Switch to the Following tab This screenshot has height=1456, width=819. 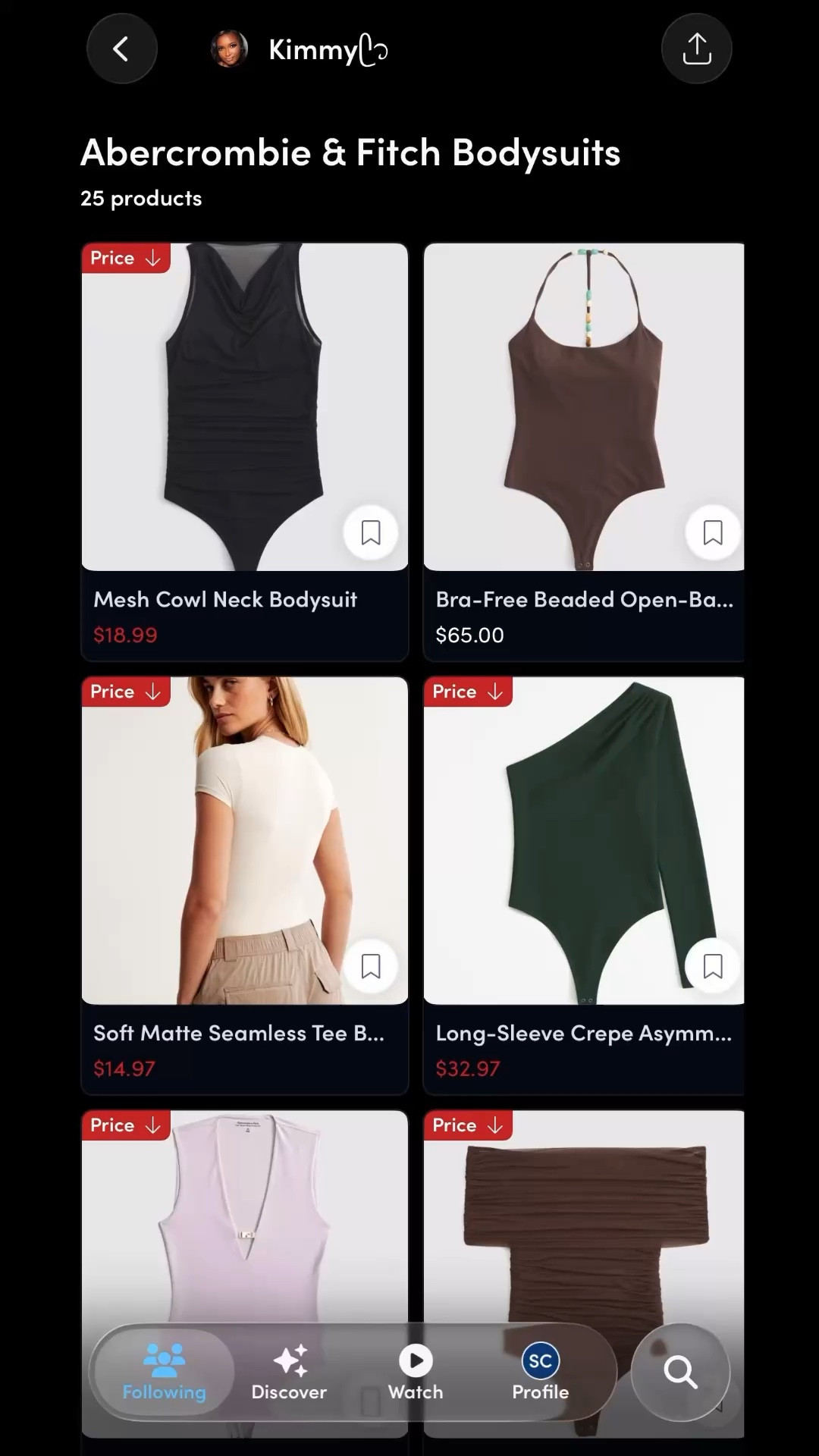tap(163, 1373)
